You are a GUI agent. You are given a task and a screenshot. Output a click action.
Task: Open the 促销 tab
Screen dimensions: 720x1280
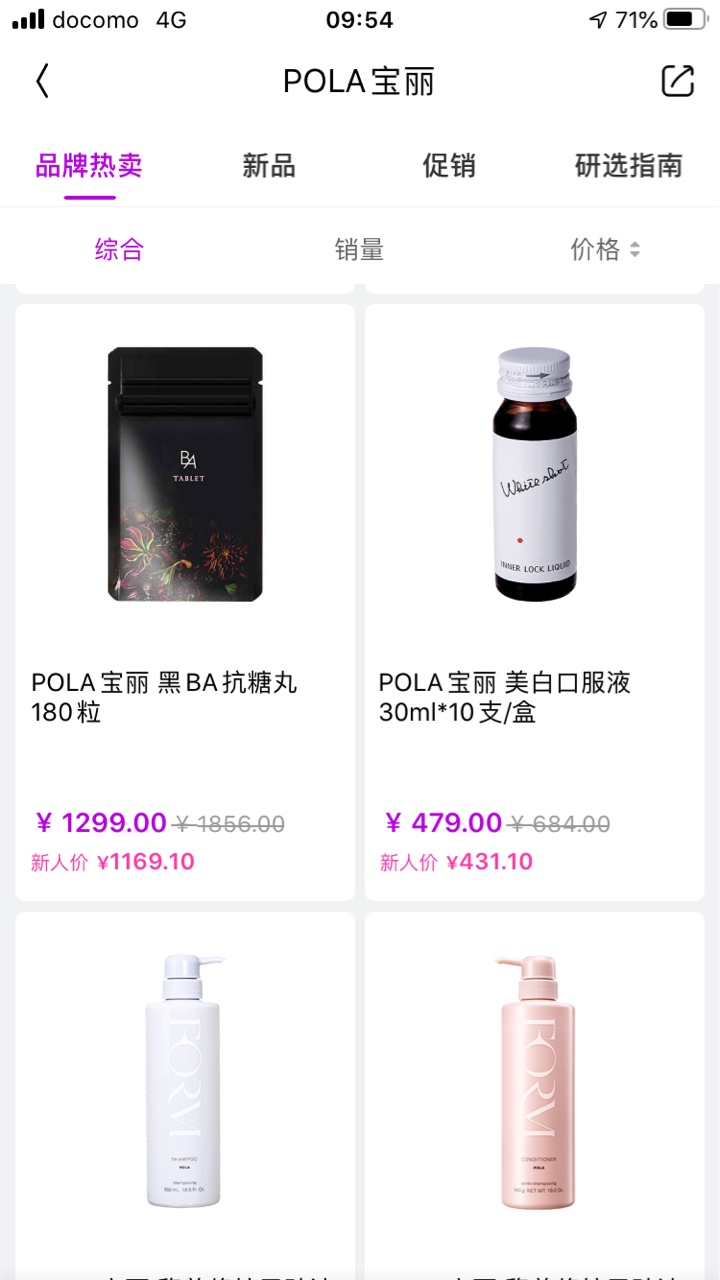449,166
